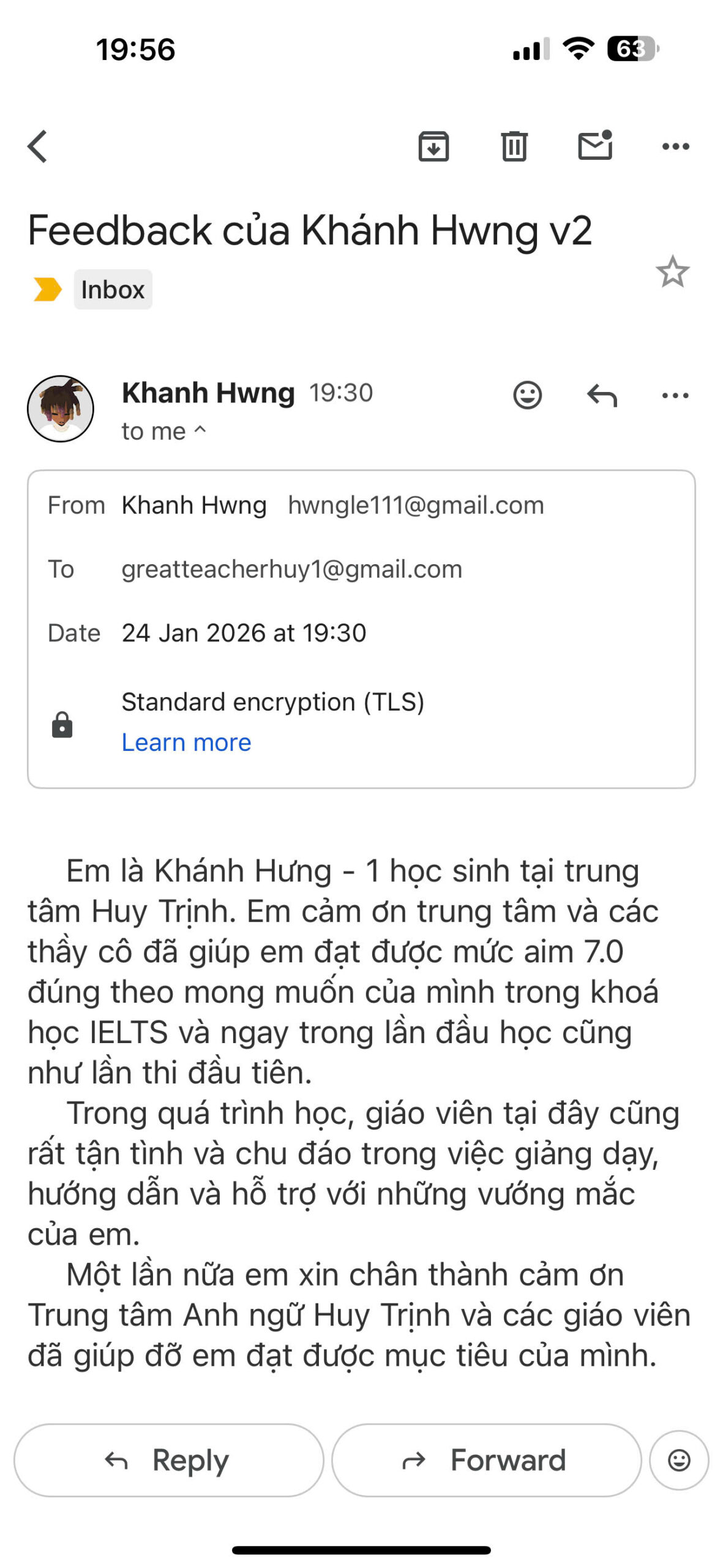Add emoji reaction beside sender name

tap(527, 395)
